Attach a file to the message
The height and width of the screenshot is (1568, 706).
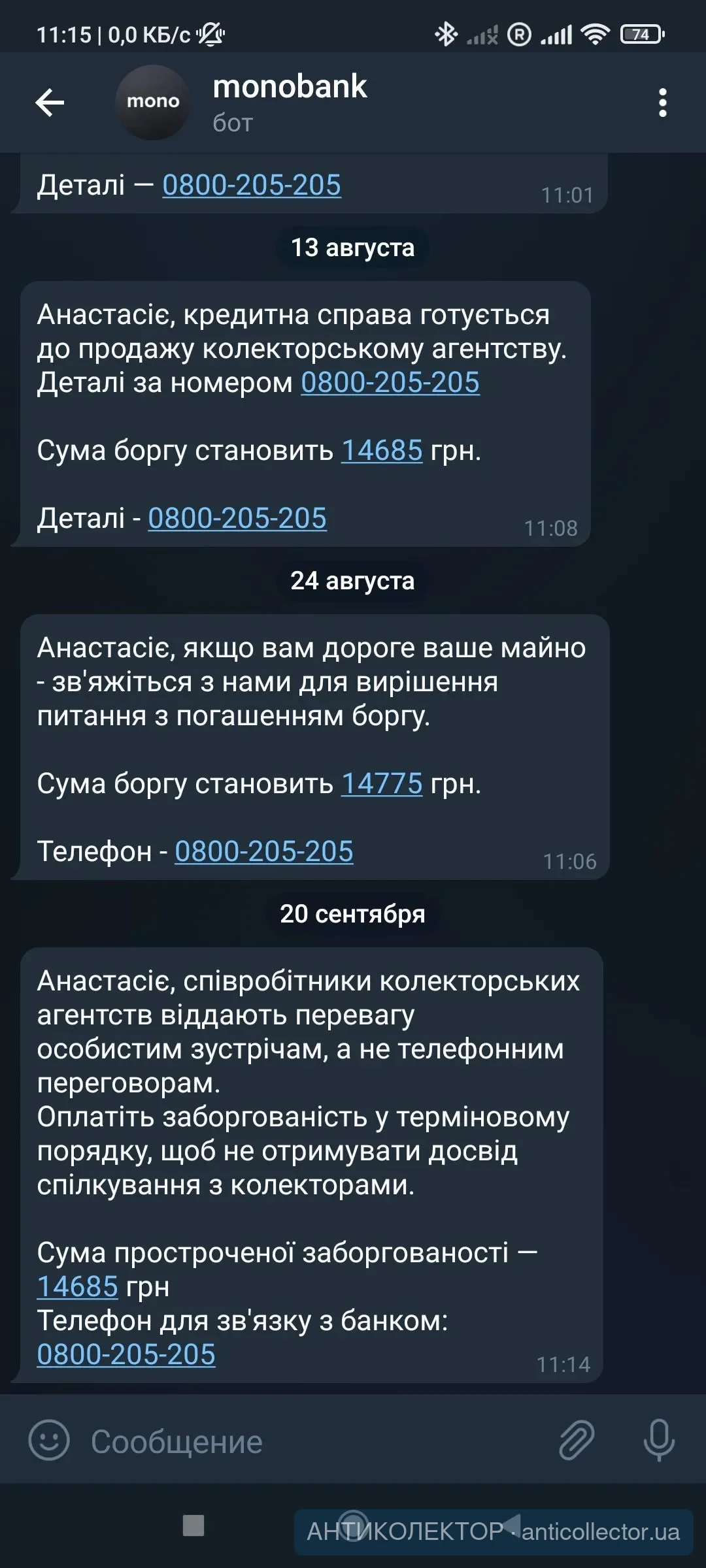[577, 1441]
